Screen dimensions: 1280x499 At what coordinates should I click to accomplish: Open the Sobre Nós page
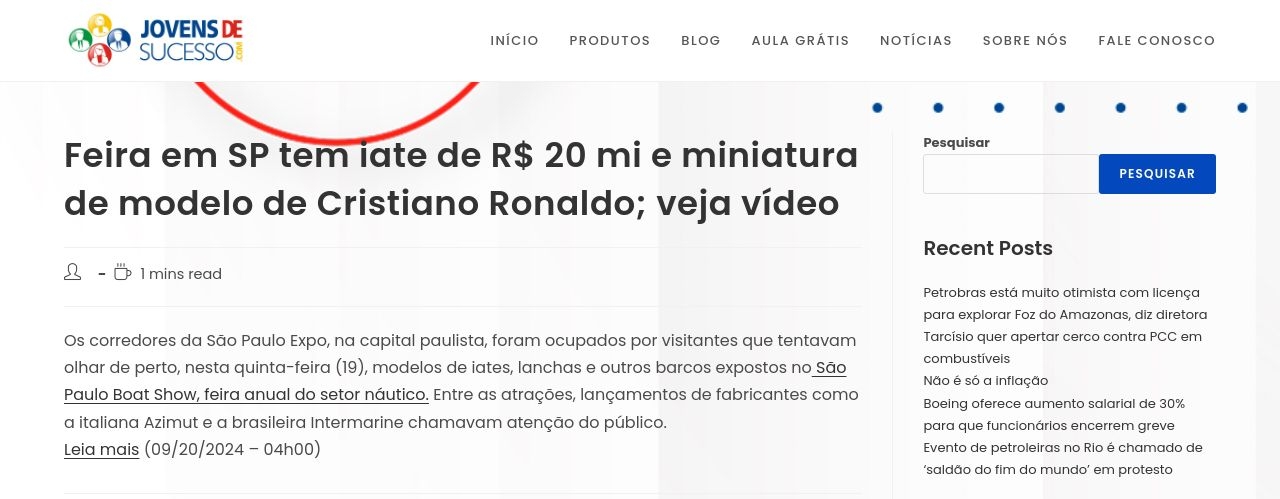pos(1024,41)
